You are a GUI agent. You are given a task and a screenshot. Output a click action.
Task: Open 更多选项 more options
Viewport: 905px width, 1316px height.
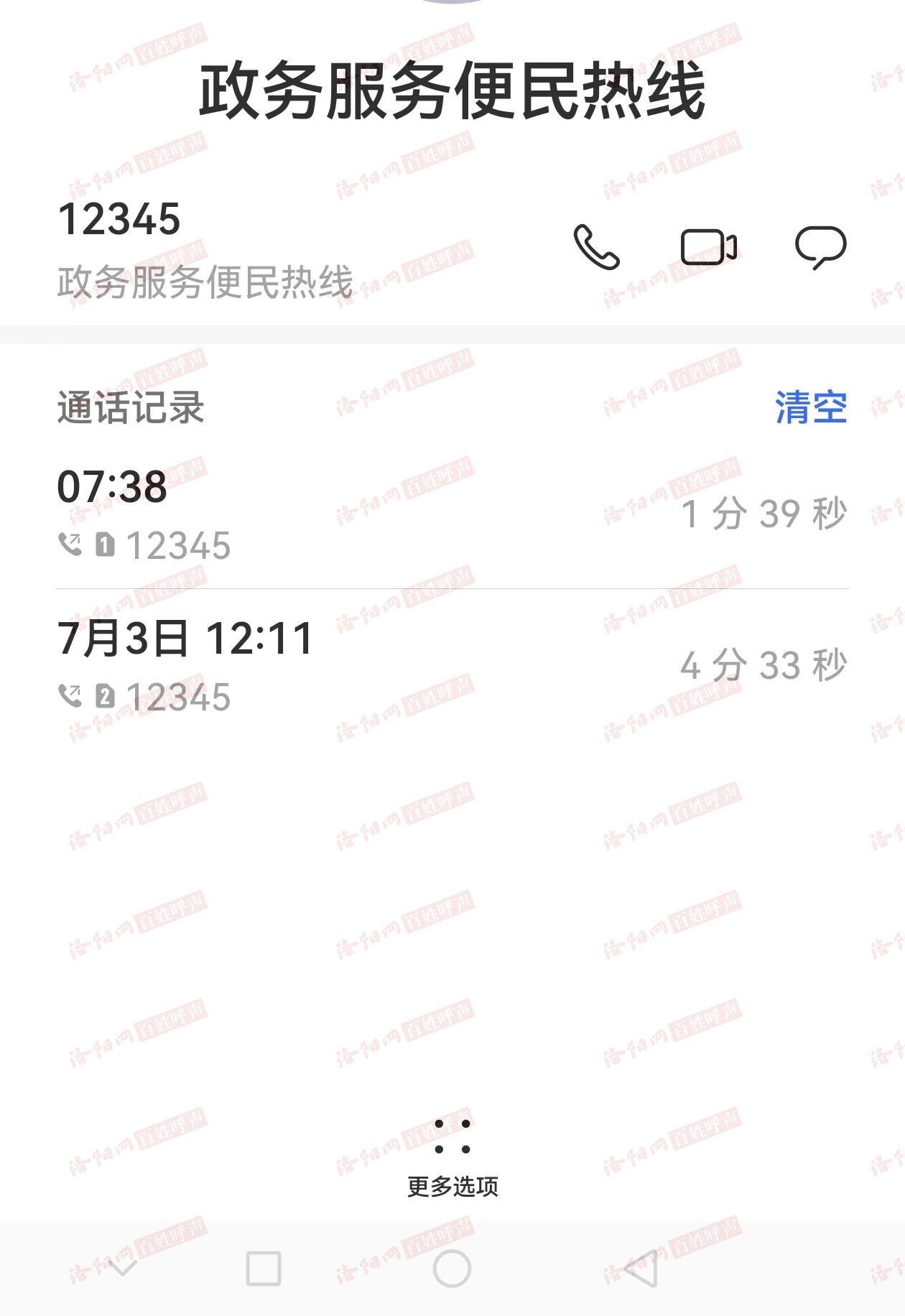[x=452, y=1154]
